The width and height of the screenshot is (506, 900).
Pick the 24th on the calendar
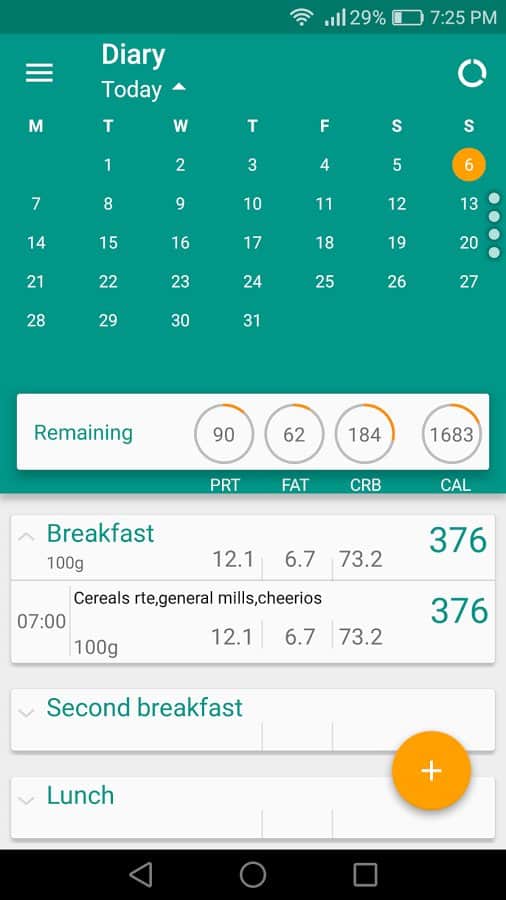(252, 281)
